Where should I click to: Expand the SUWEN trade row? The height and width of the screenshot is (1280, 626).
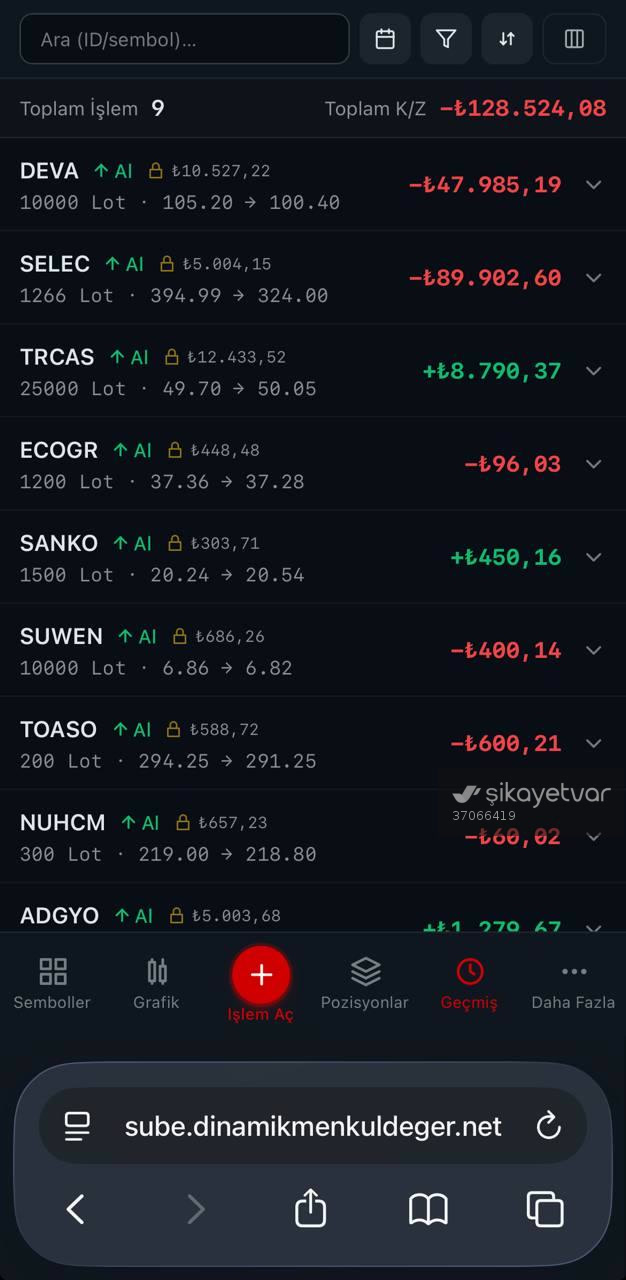(594, 650)
